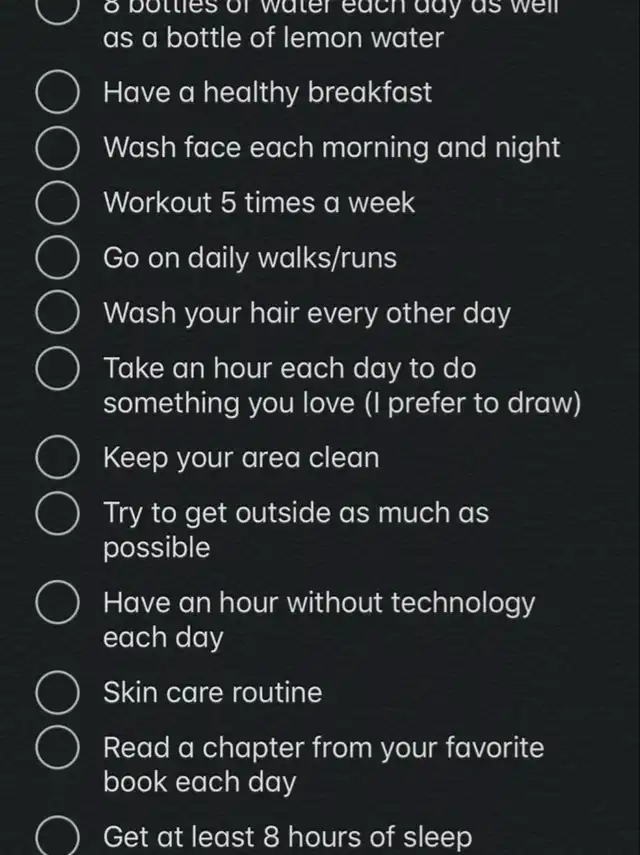640x855 pixels.
Task: Mark 'Keep your area clean' complete
Action: click(58, 457)
